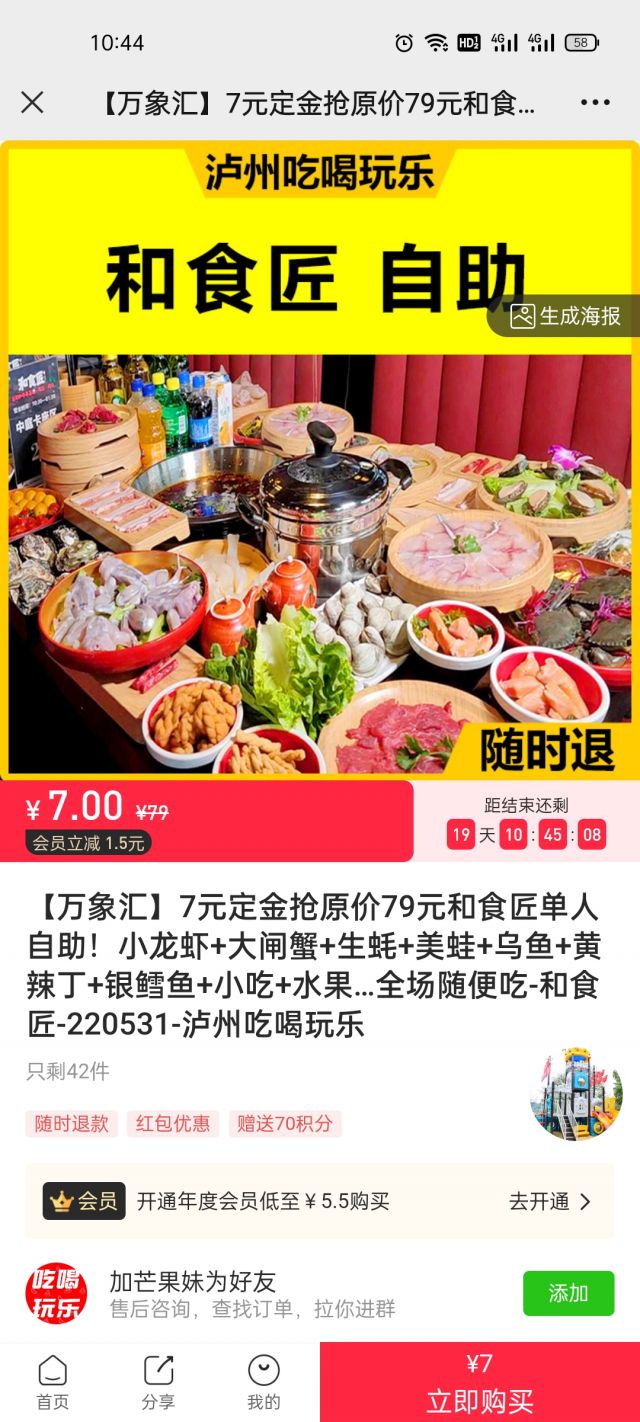
Task: Open membership via 去开通
Action: pyautogui.click(x=550, y=1201)
